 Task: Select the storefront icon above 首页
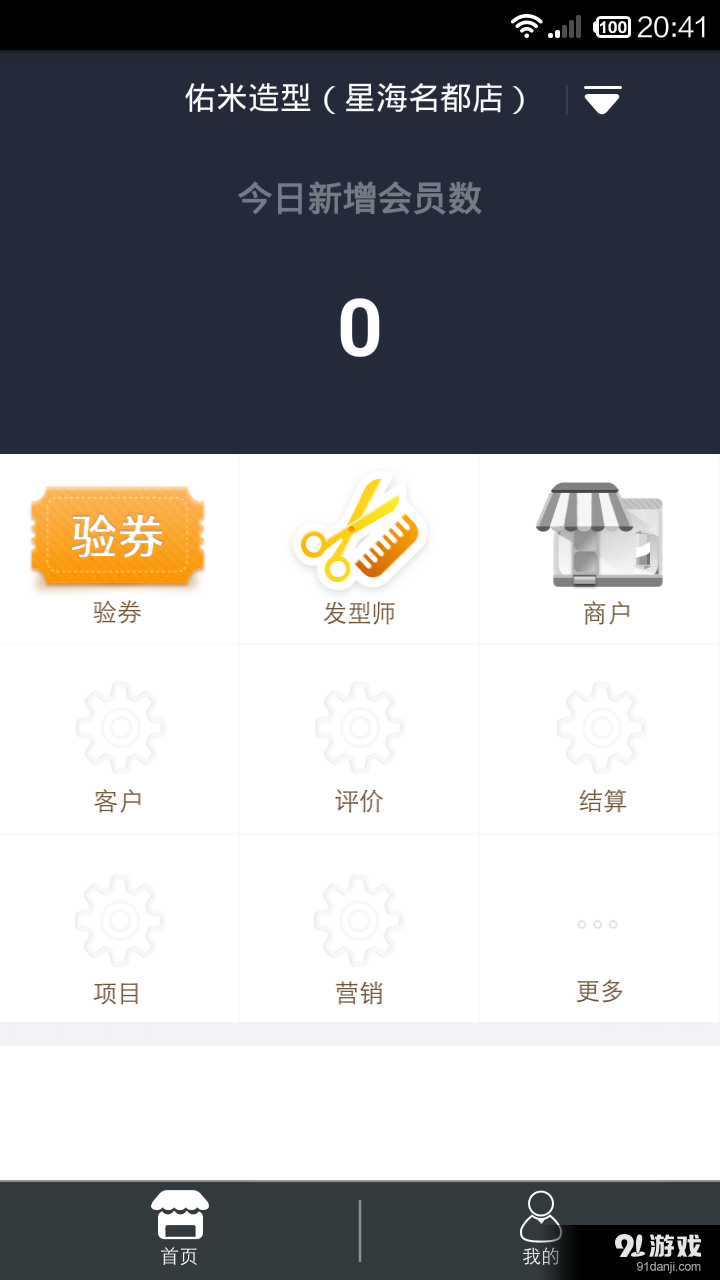178,1212
